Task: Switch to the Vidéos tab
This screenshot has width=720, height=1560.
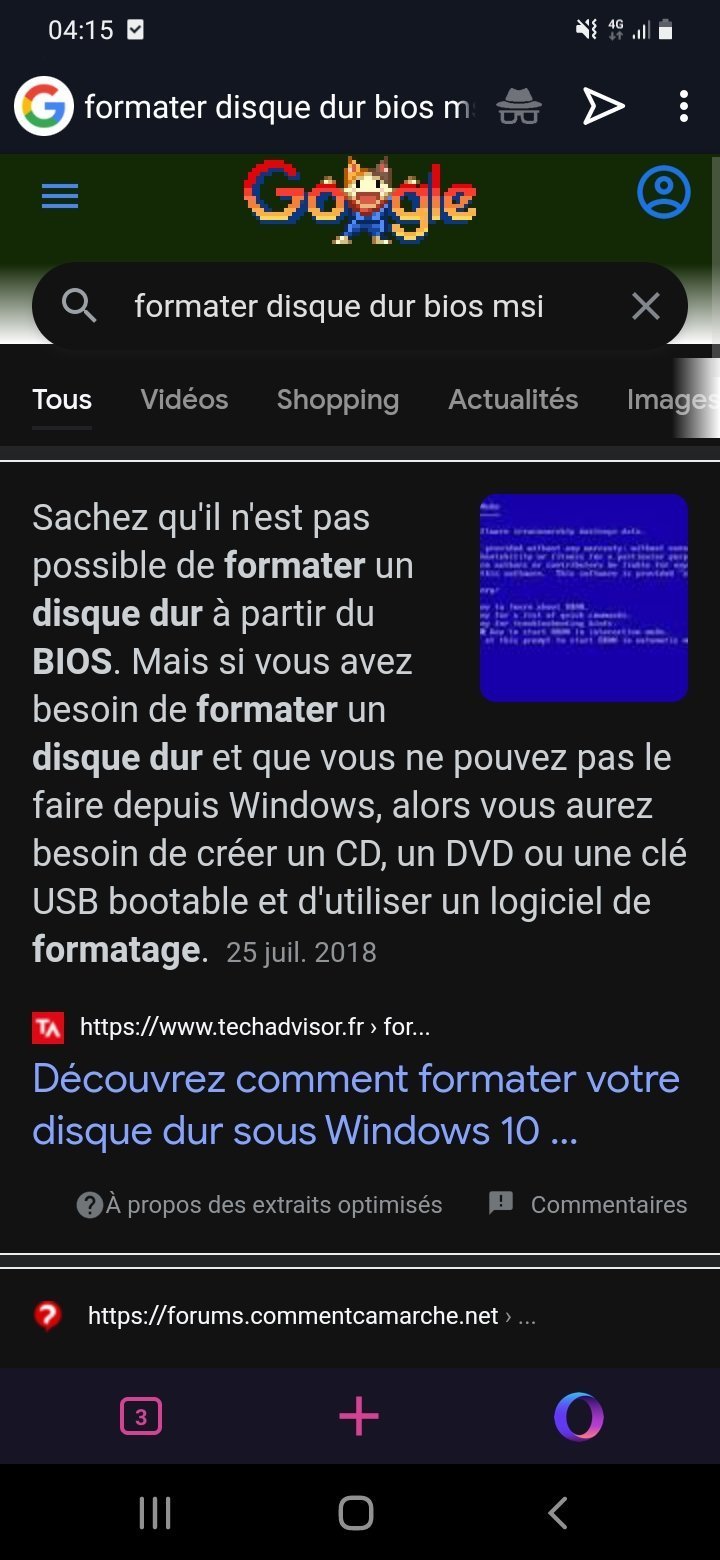Action: [x=184, y=400]
